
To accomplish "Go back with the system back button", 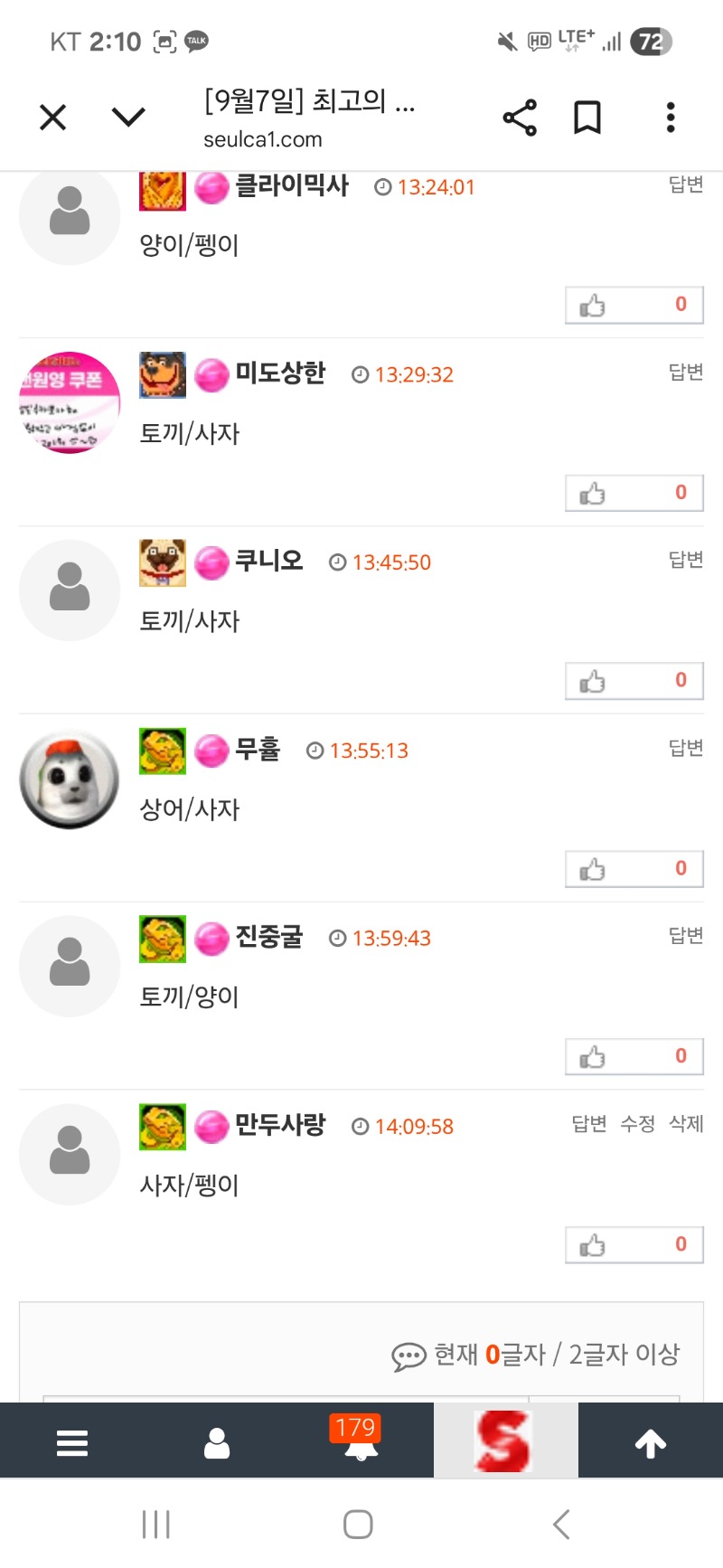I will tap(561, 1525).
